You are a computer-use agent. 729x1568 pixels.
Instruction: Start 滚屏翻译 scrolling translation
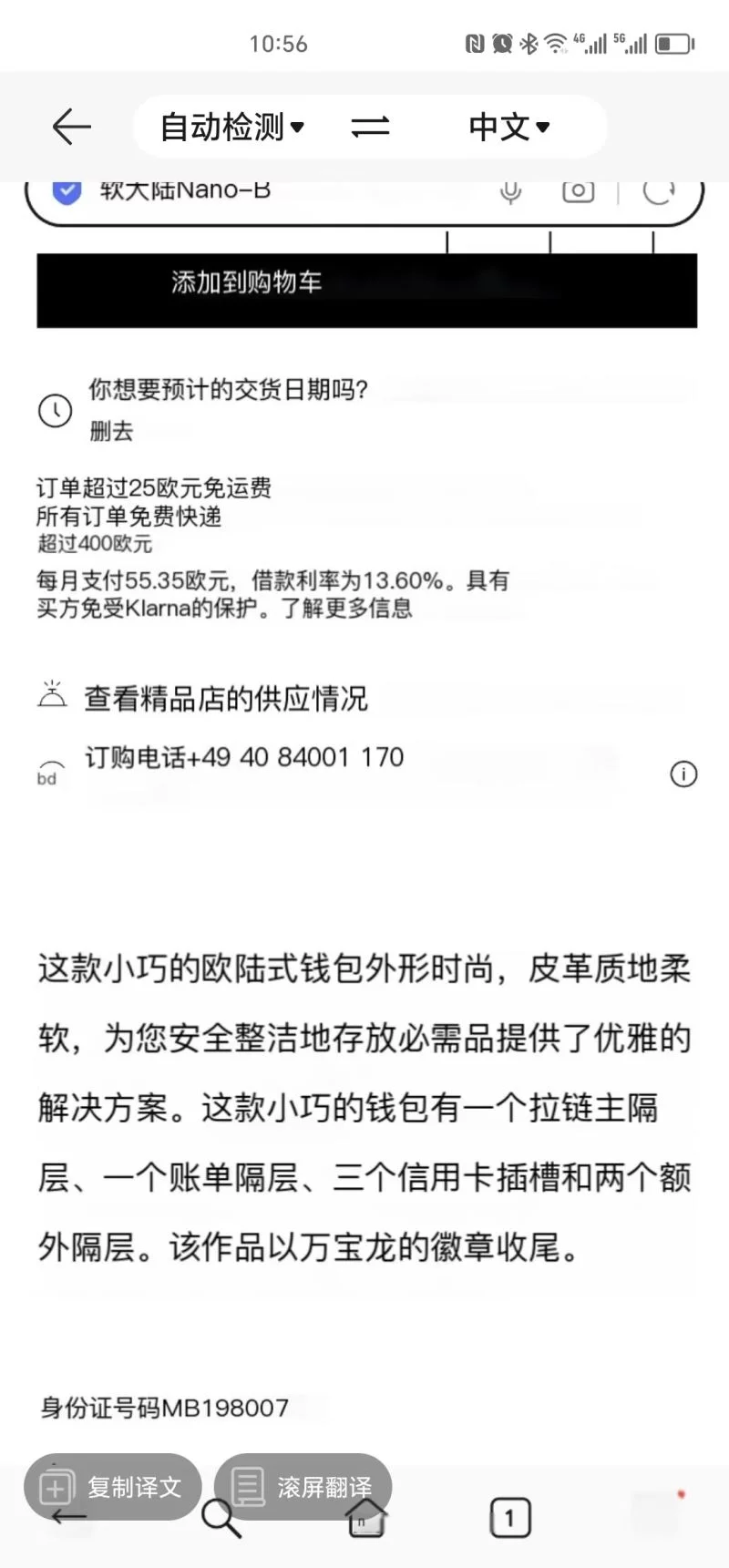click(303, 1487)
